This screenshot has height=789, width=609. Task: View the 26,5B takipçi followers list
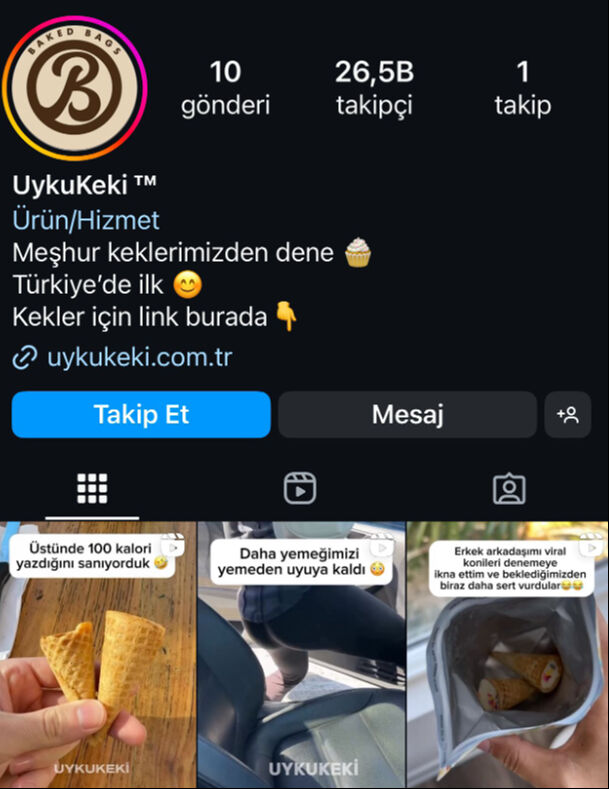[x=373, y=87]
